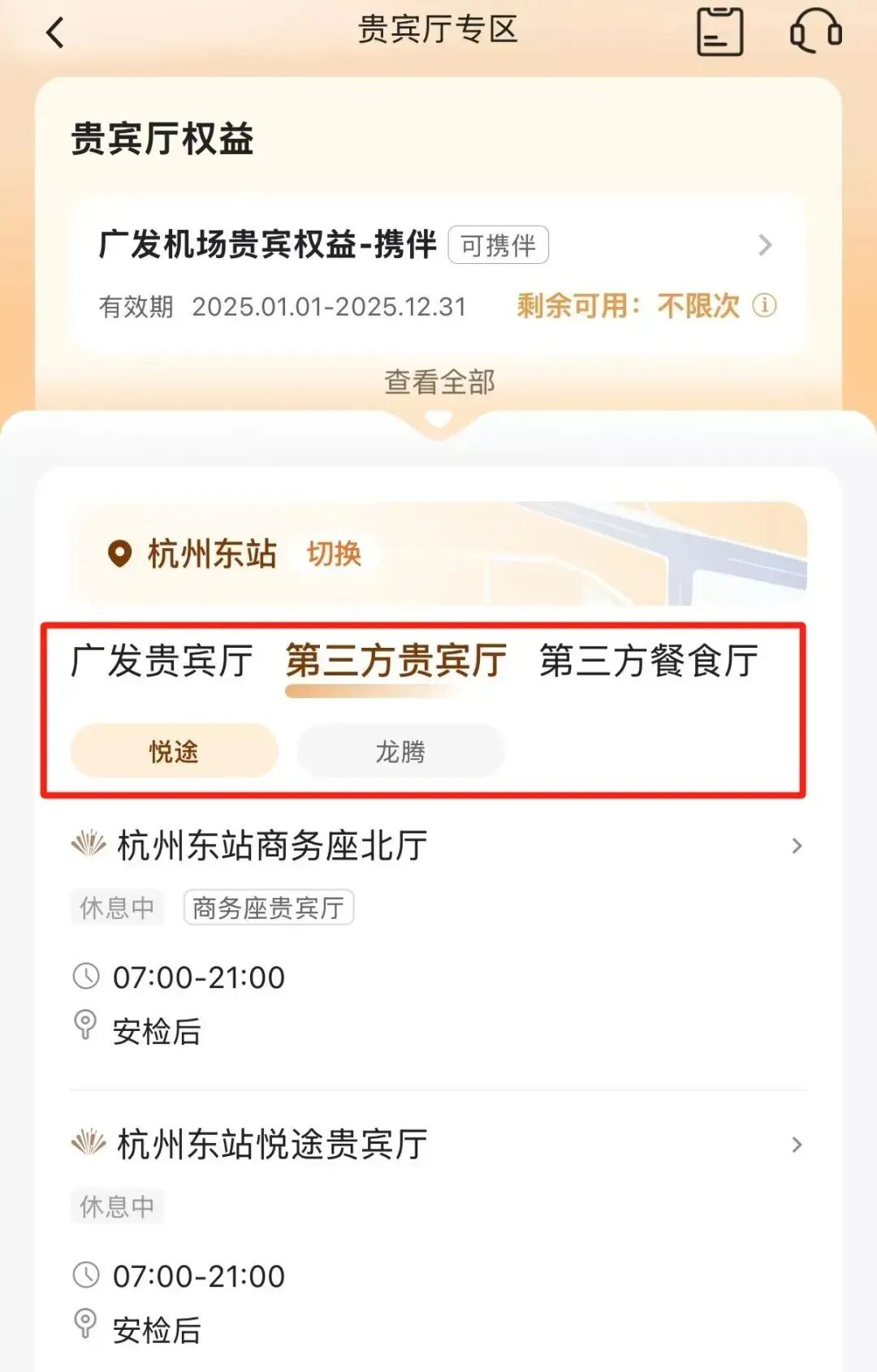Contact customer service via headset icon
This screenshot has height=1372, width=877.
click(815, 32)
